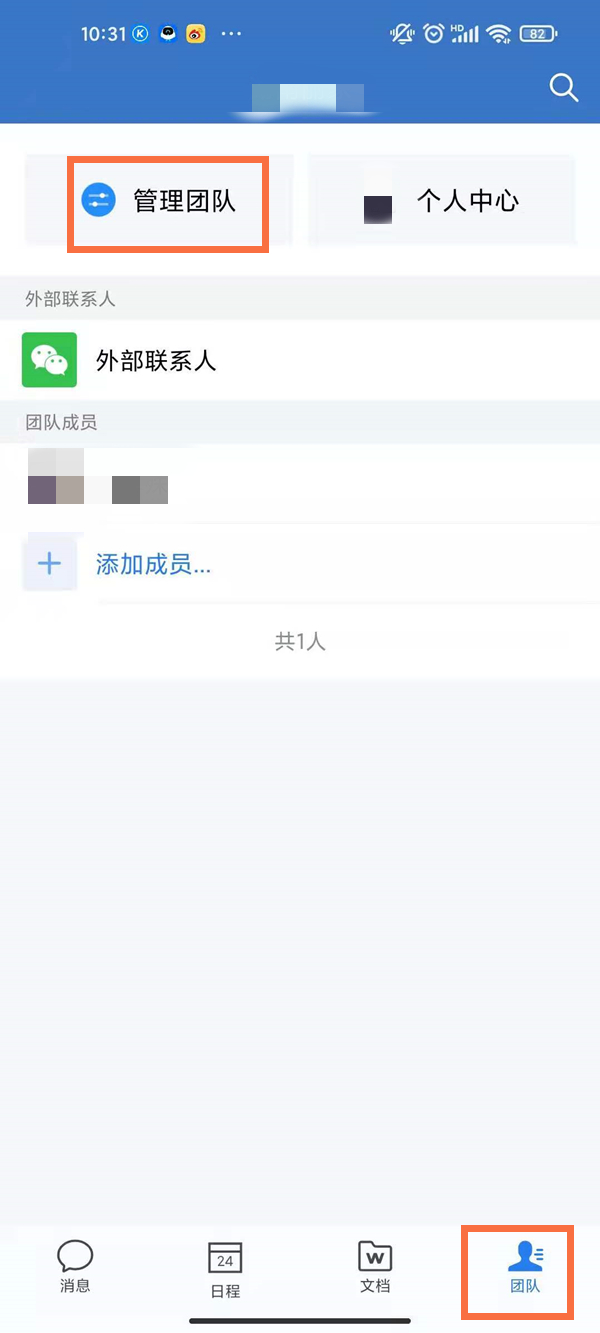Screen dimensions: 600x1333
Task: Open the search magnifier icon
Action: 564,88
